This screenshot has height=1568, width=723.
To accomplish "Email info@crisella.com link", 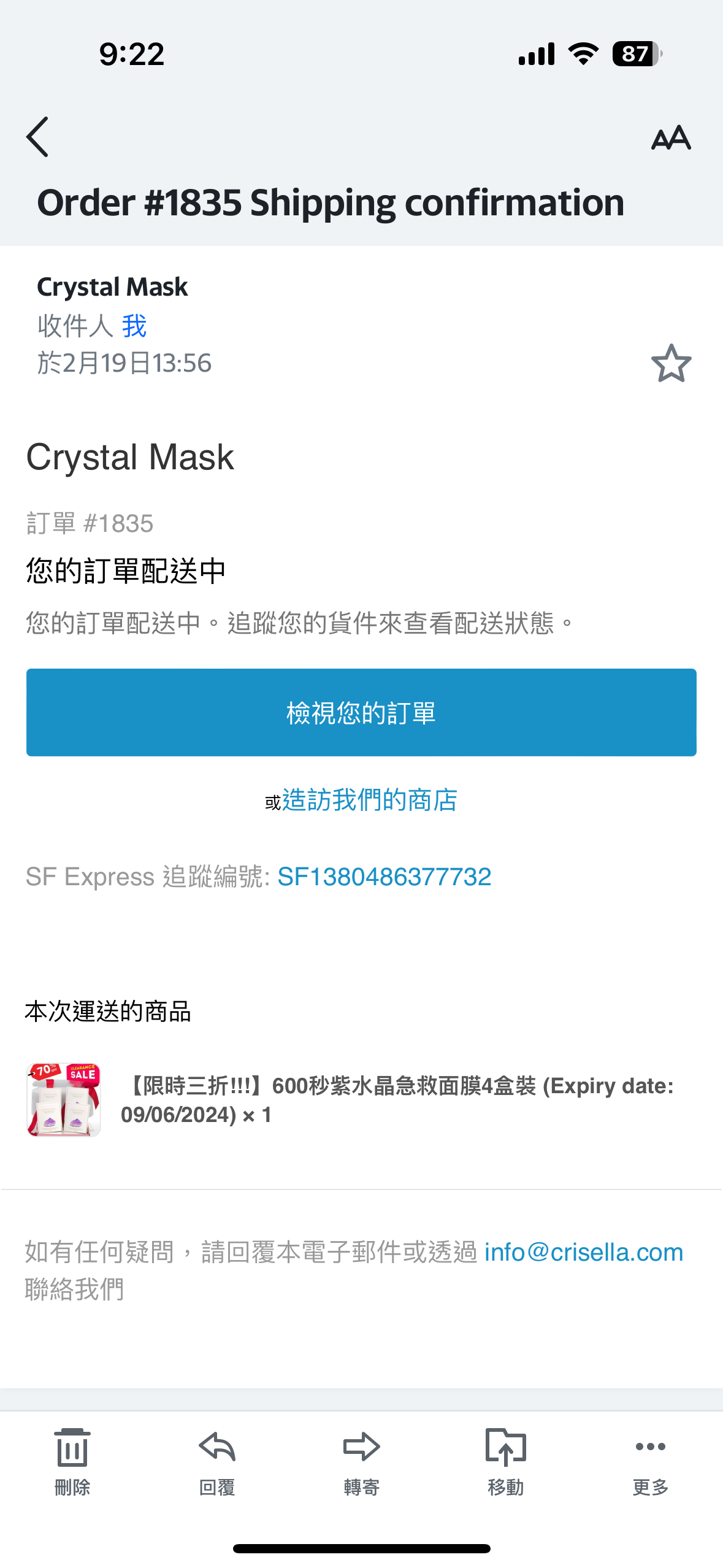I will coord(583,1252).
